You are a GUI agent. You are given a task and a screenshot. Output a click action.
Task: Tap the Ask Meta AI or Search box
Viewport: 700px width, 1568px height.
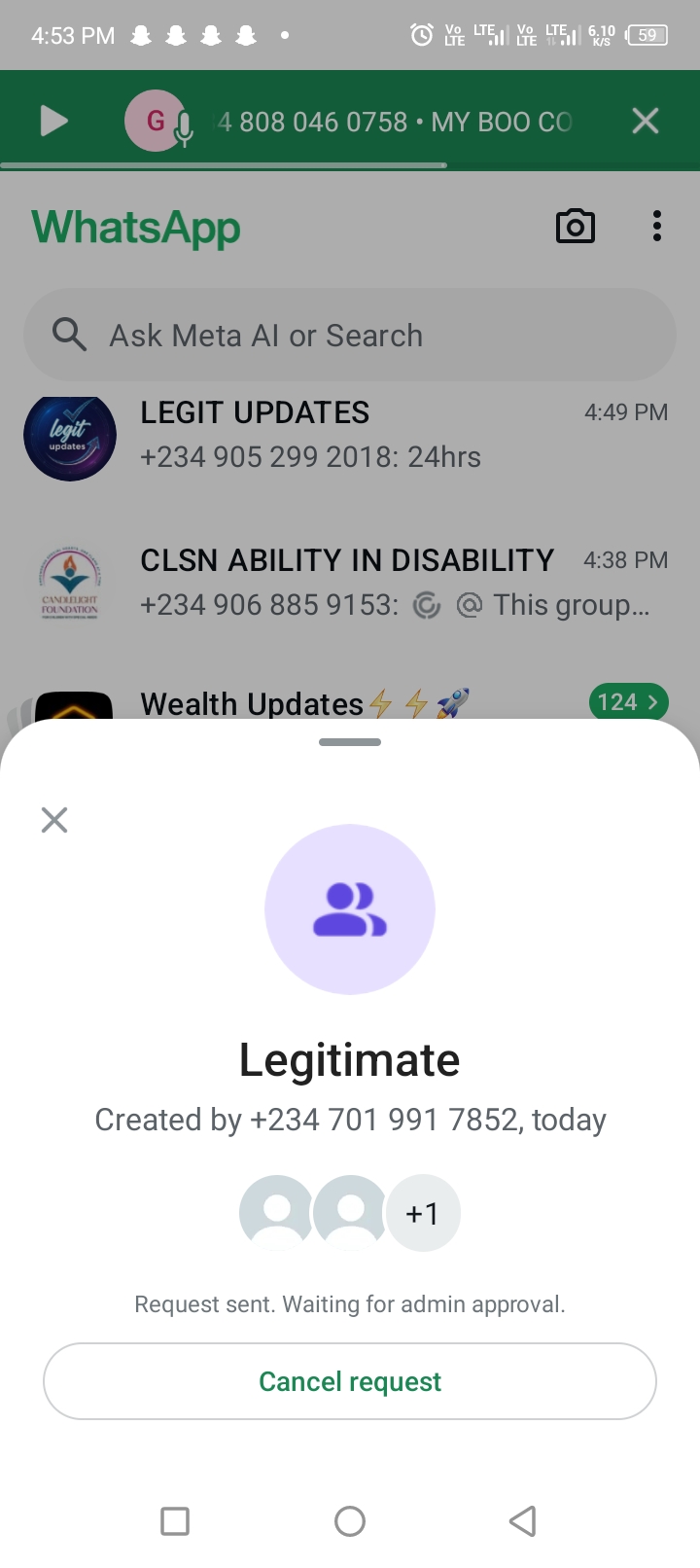coord(350,336)
